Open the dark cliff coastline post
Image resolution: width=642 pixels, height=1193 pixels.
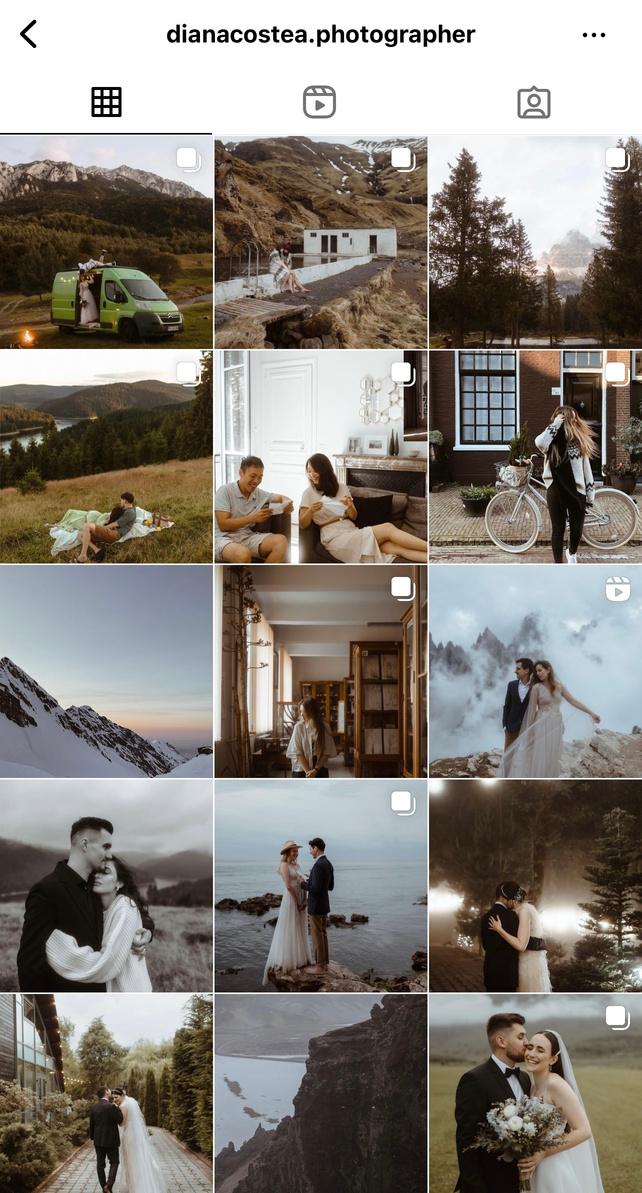coord(320,1093)
